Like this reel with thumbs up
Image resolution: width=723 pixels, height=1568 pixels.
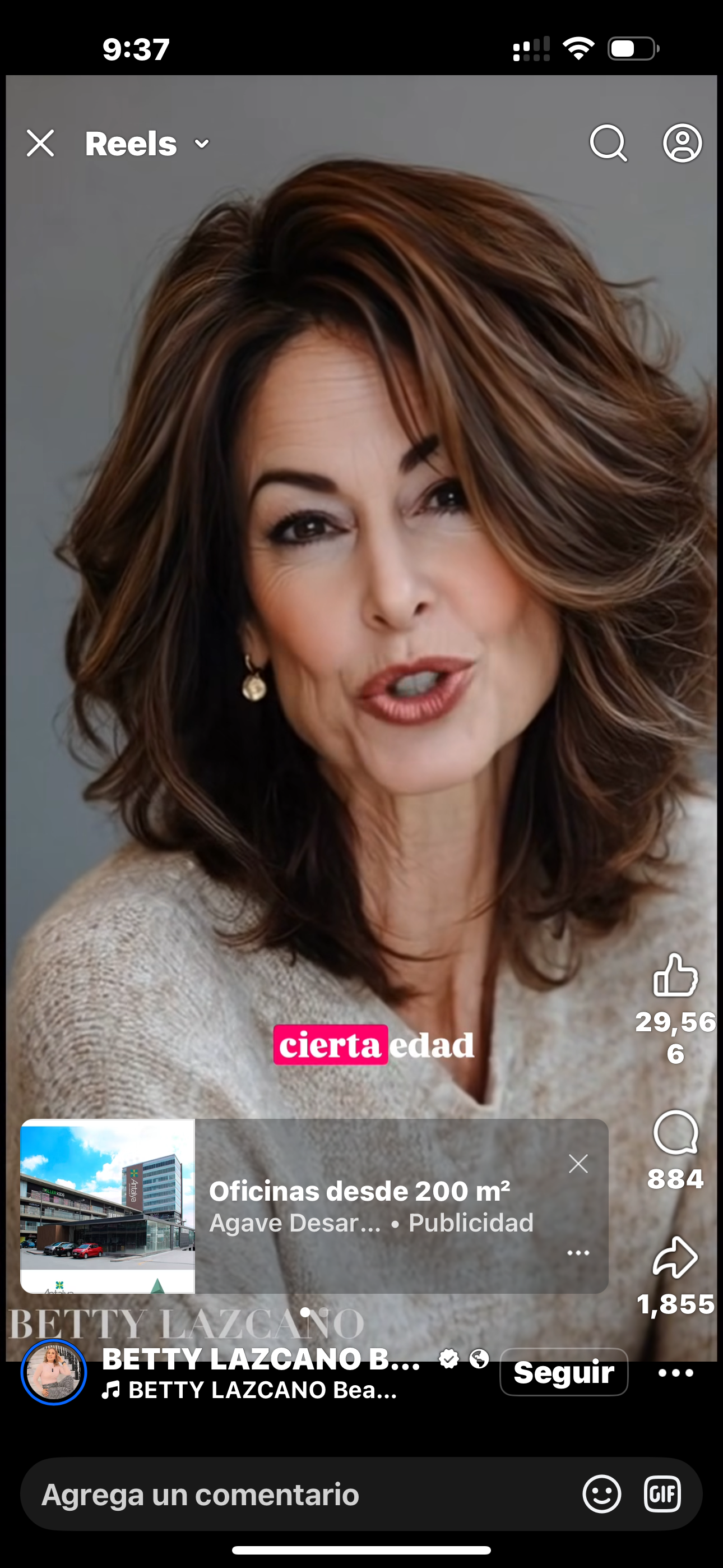(675, 975)
